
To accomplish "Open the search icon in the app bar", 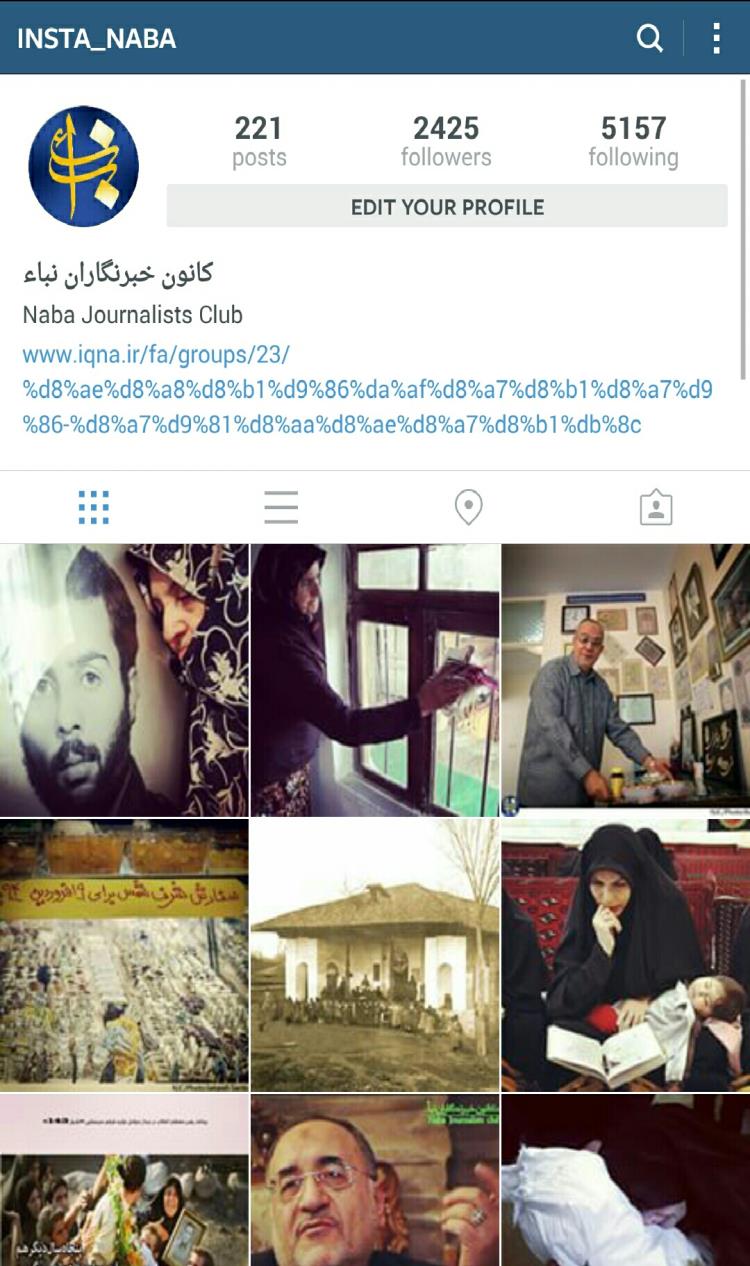I will 650,38.
